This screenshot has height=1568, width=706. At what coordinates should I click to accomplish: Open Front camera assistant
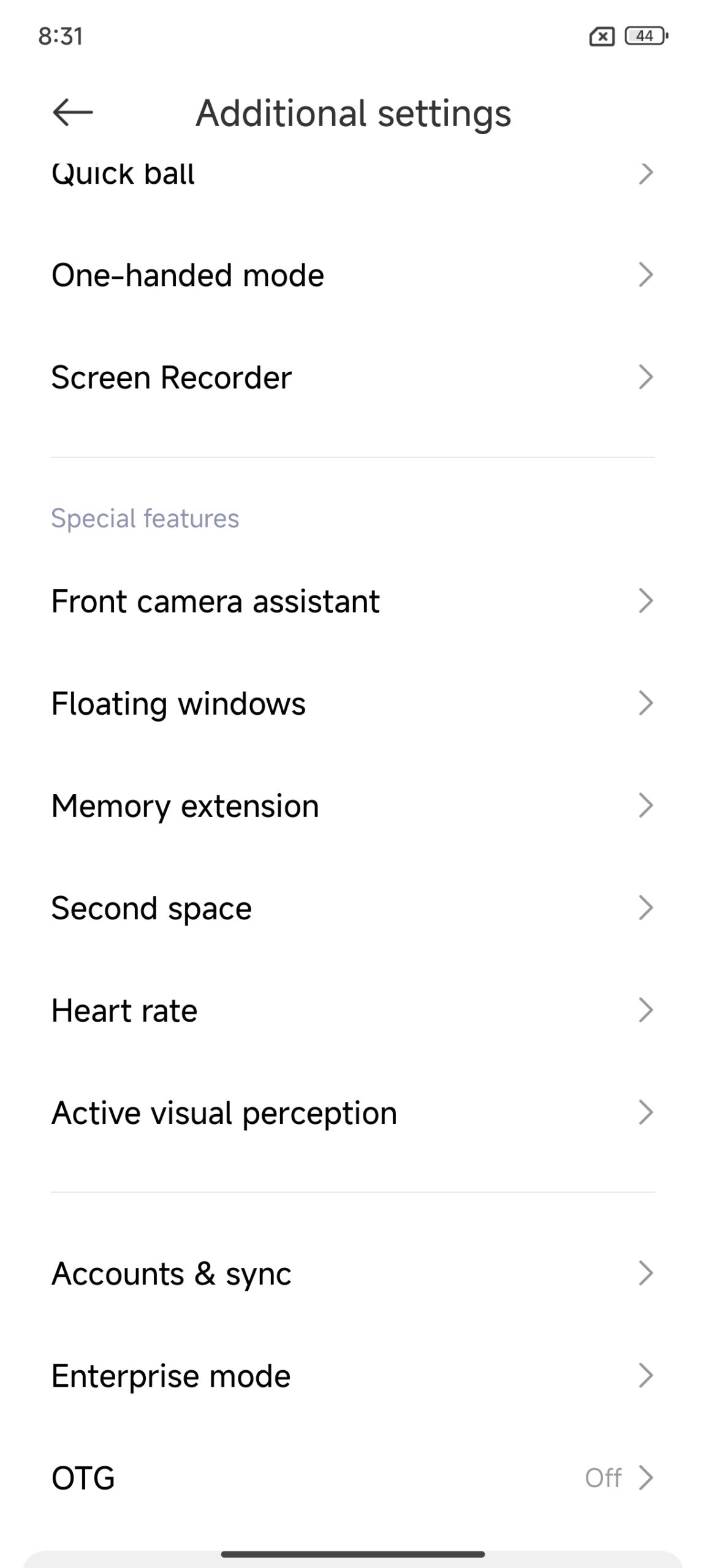(353, 601)
